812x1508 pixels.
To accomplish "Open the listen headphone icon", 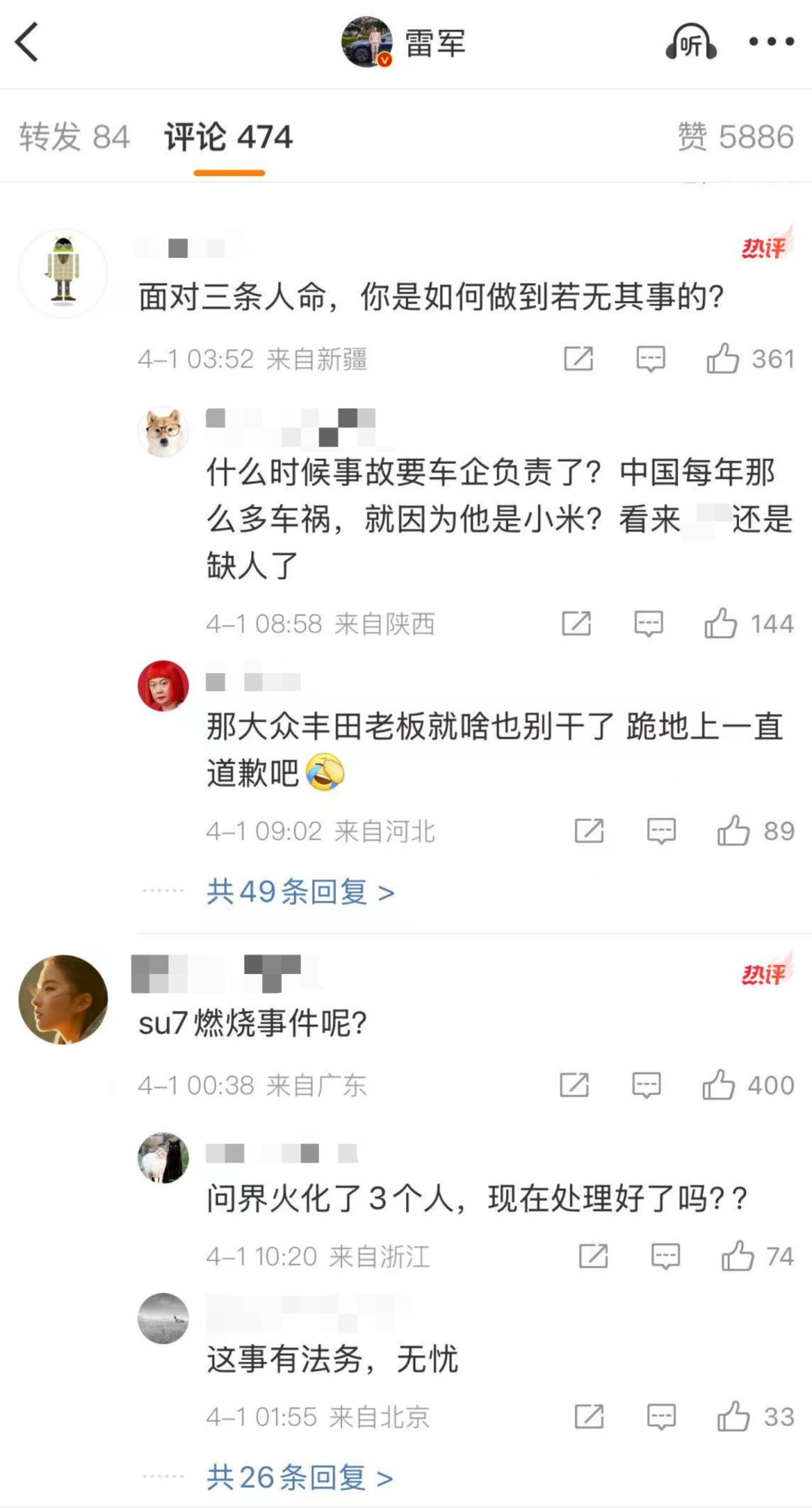I will point(691,42).
